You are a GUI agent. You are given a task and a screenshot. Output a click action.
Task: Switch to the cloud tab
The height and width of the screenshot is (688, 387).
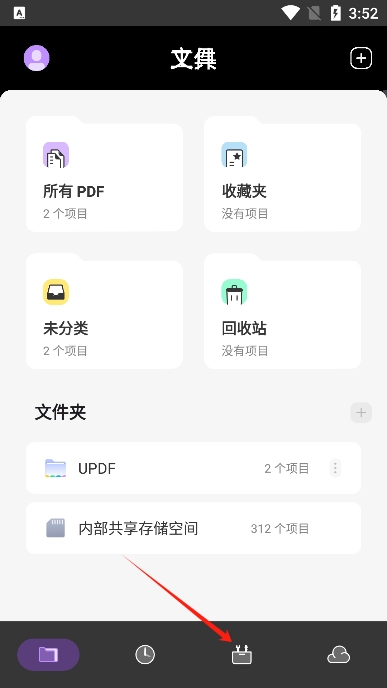pos(339,656)
